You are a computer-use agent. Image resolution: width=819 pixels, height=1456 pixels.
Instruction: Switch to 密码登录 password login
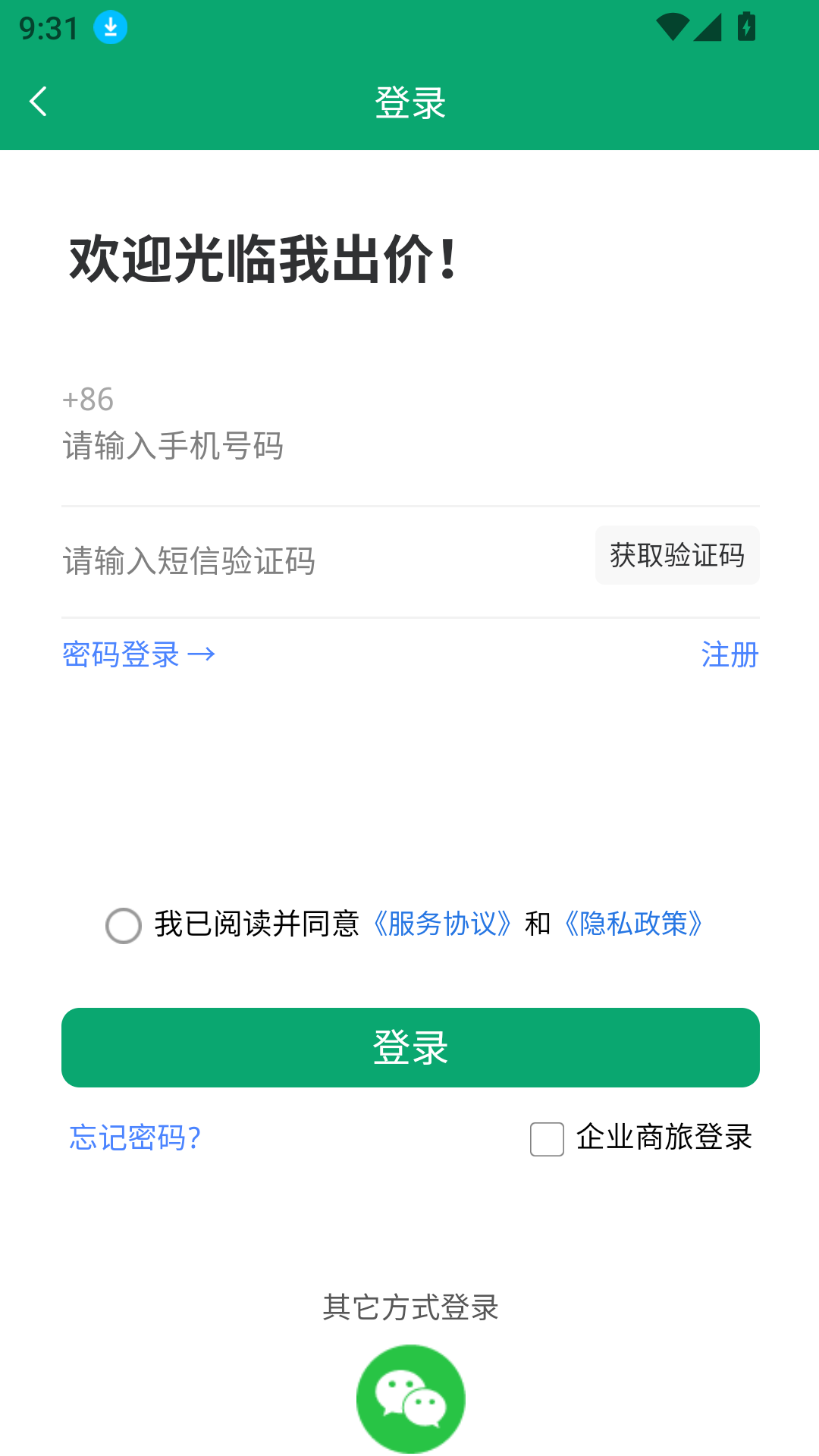coord(137,654)
